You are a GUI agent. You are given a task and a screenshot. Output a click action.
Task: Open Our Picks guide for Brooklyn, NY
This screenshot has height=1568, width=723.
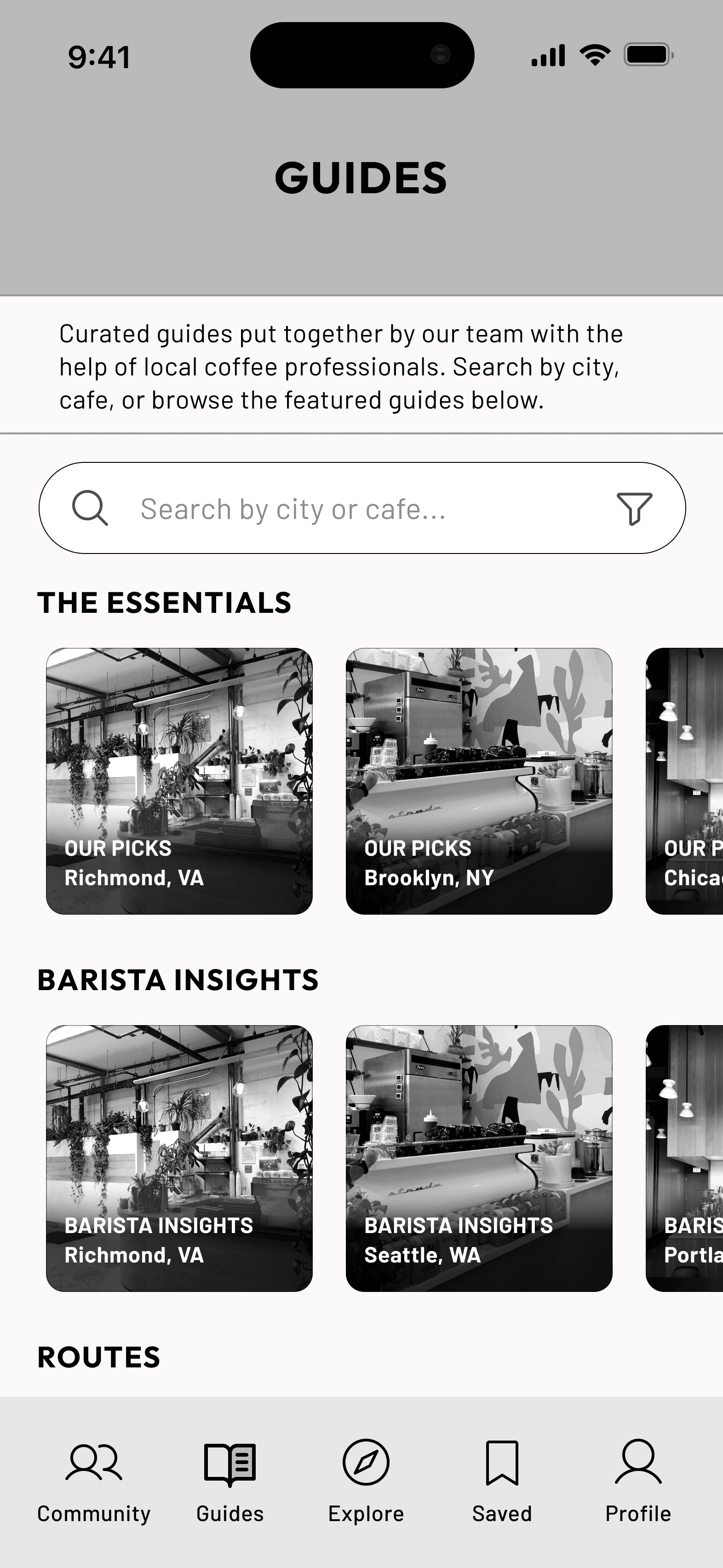[x=479, y=781]
